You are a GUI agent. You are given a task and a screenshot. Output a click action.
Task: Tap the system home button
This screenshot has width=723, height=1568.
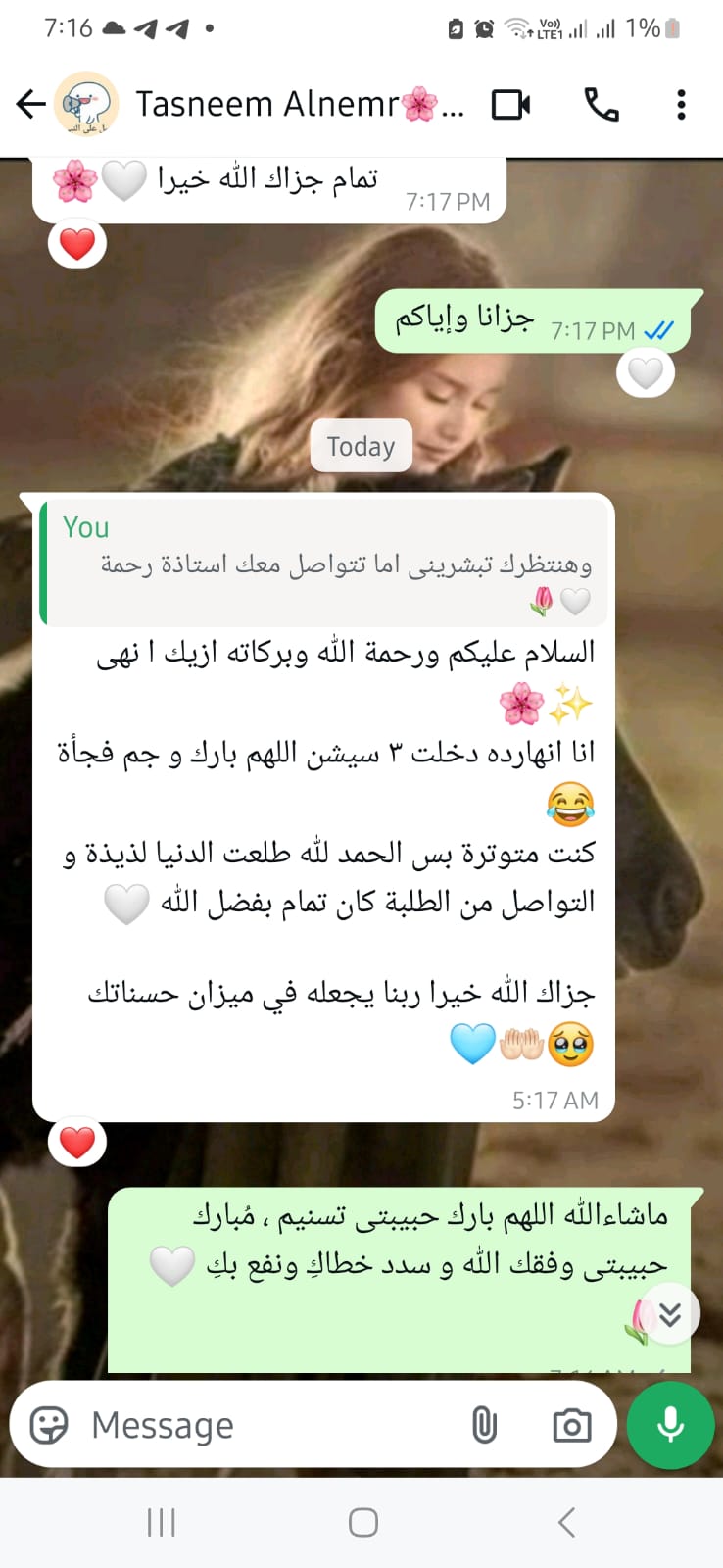coord(362,1522)
